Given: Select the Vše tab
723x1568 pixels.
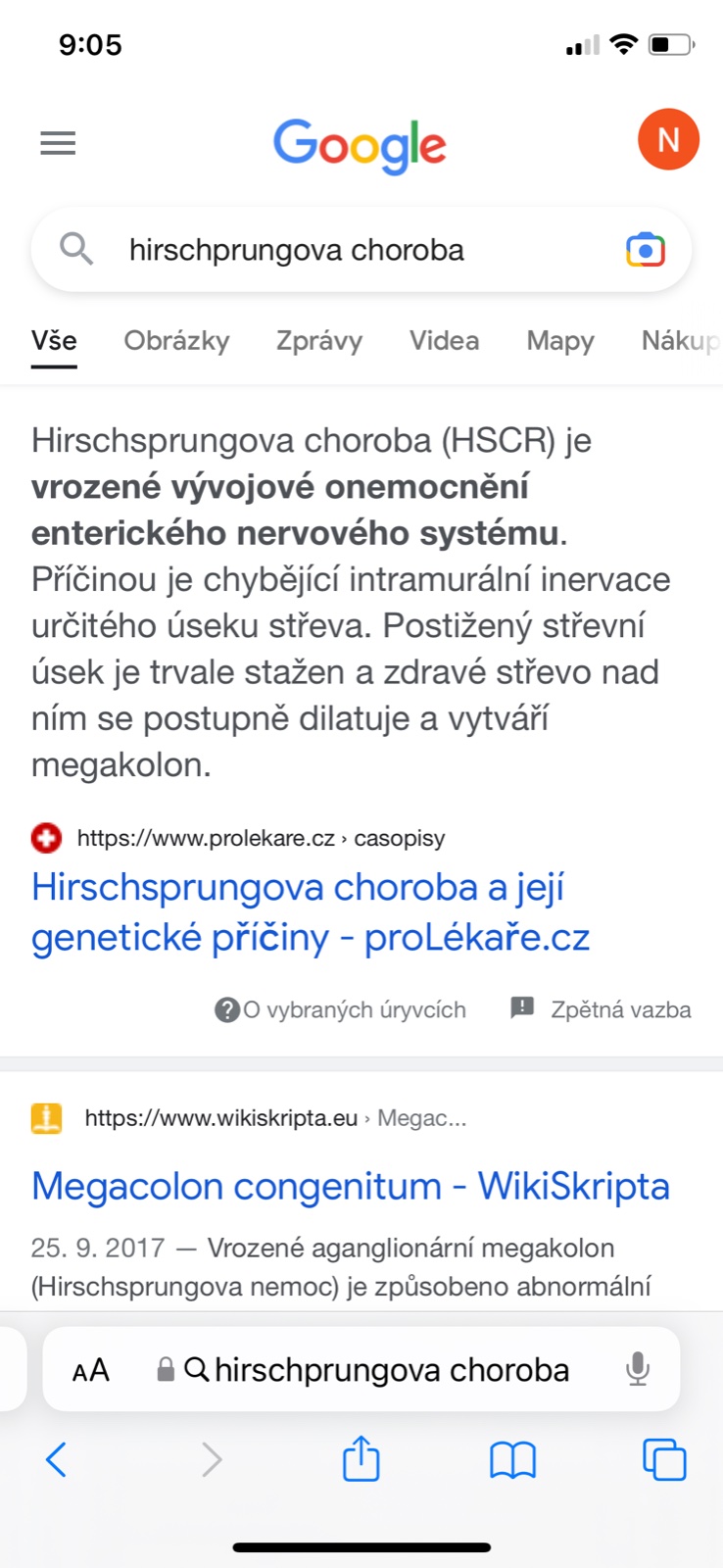Looking at the screenshot, I should point(54,341).
